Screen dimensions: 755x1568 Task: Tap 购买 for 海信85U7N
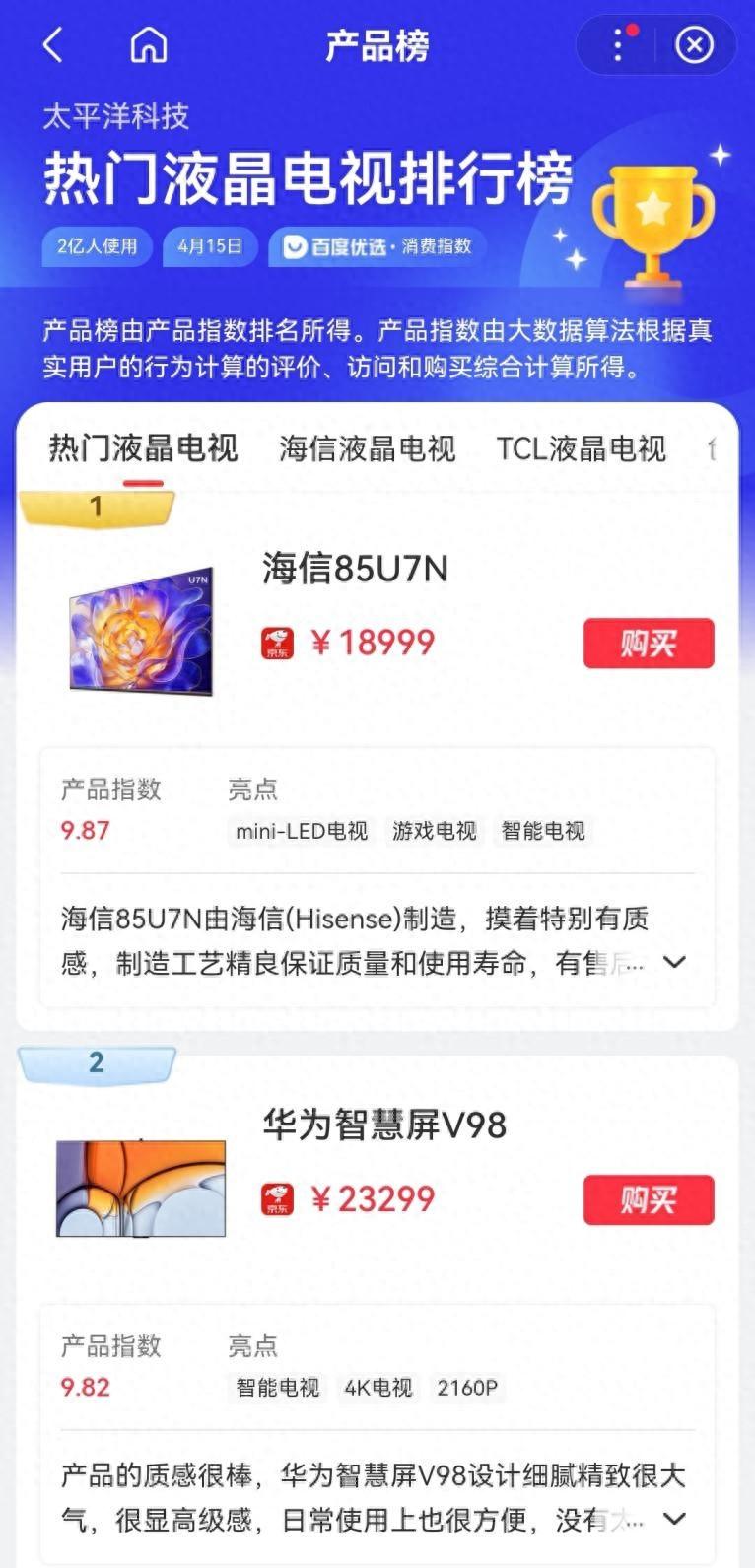[x=648, y=644]
